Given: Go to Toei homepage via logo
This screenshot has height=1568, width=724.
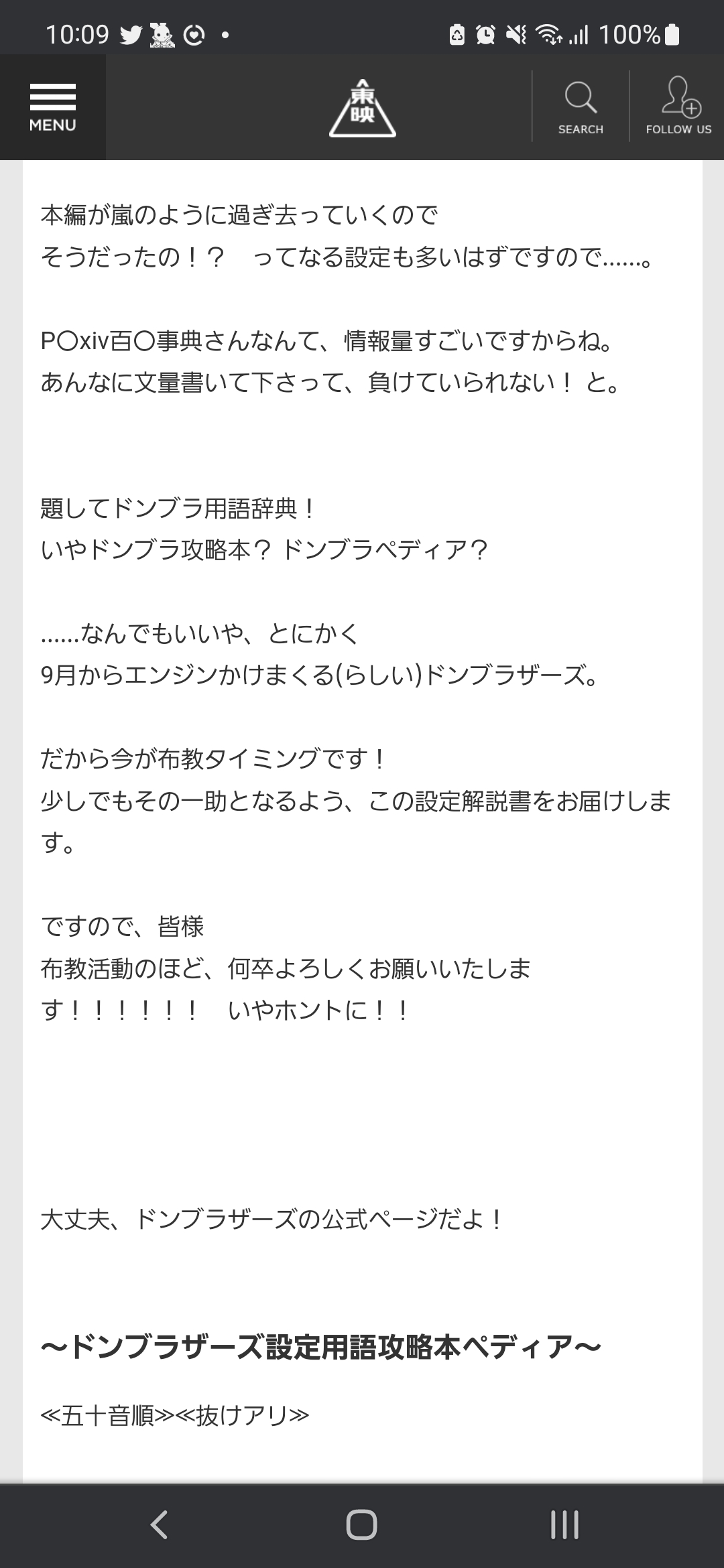Looking at the screenshot, I should [362, 109].
